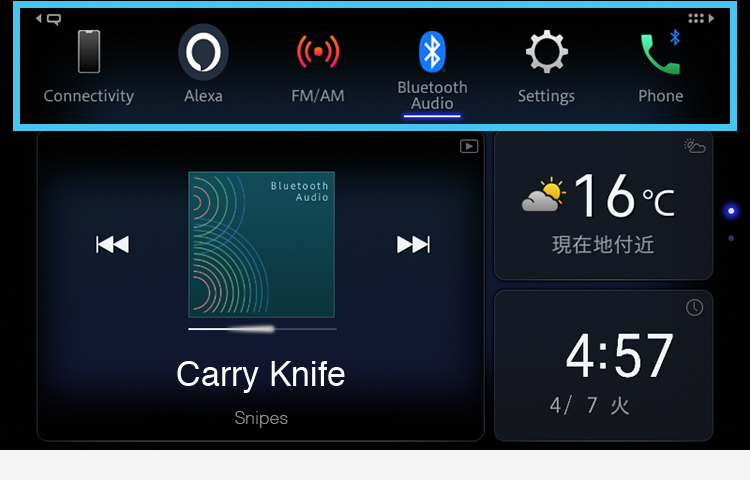Switch to FM/AM radio
Viewport: 750px width, 480px height.
click(317, 66)
